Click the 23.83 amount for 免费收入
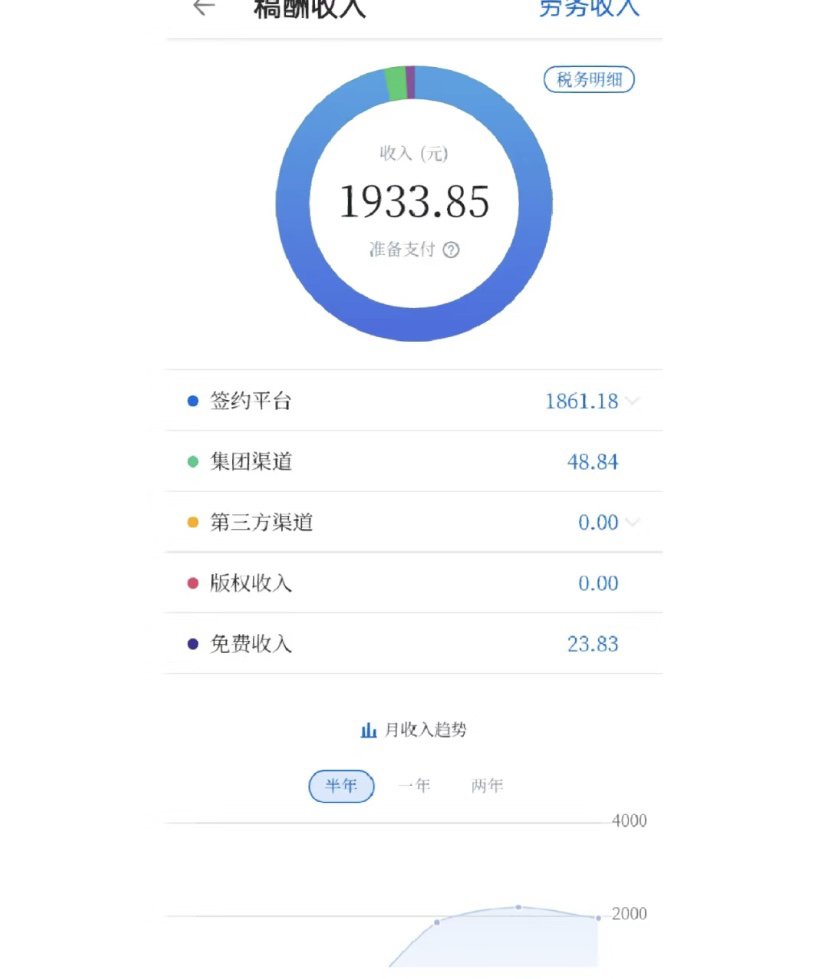The width and height of the screenshot is (828, 979). (x=593, y=644)
